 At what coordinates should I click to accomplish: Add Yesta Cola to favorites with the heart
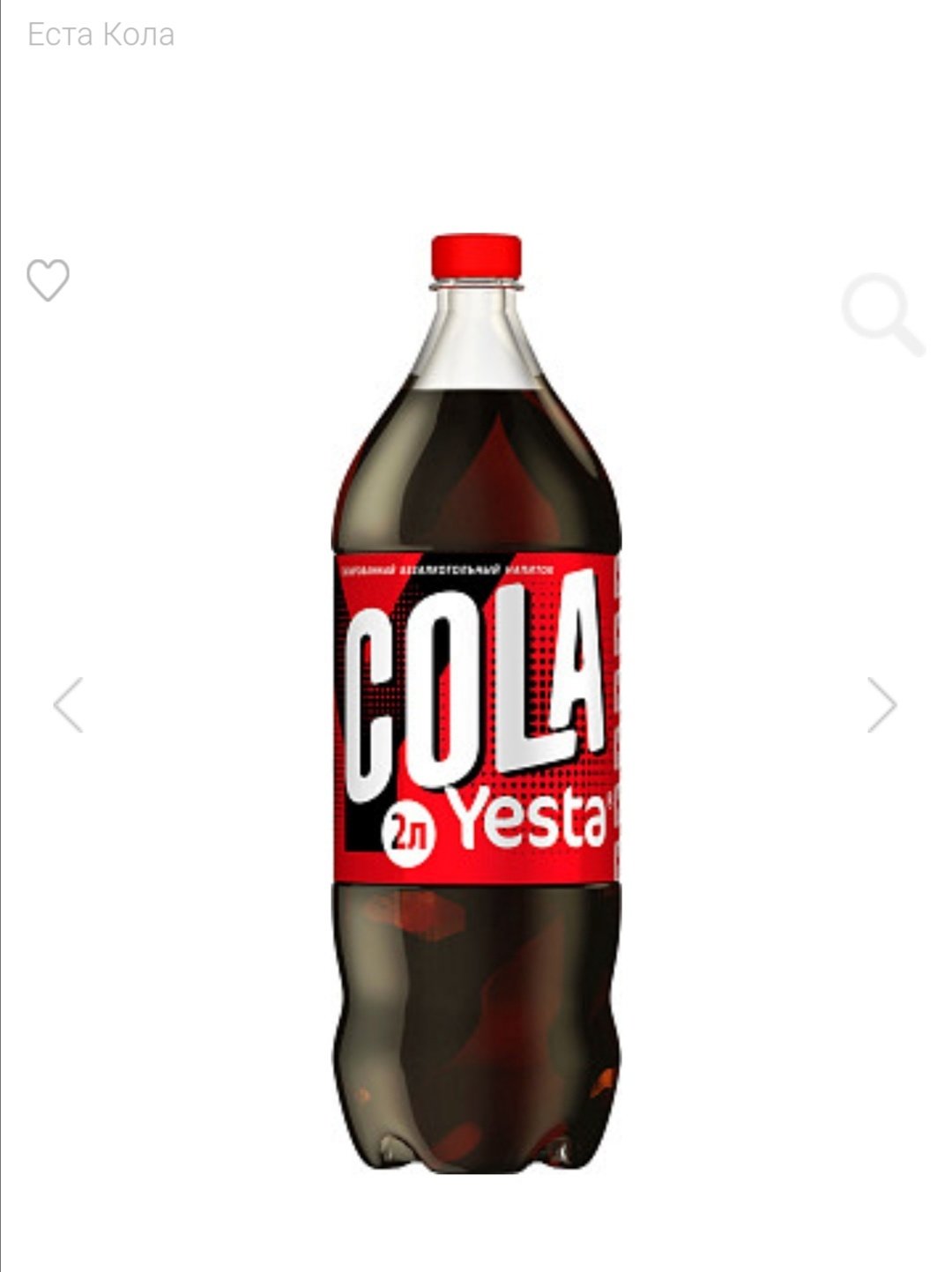[x=48, y=280]
